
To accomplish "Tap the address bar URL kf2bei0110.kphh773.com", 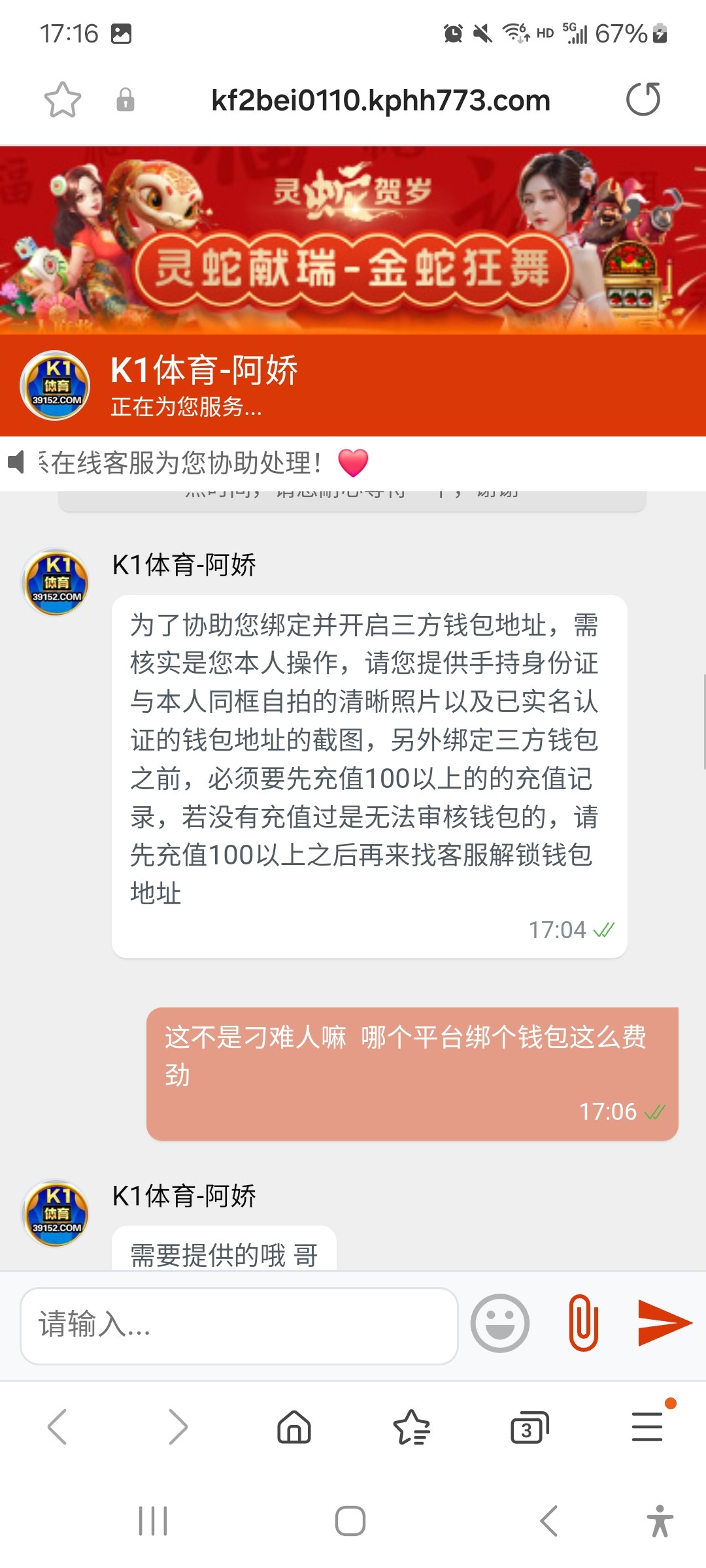I will pyautogui.click(x=380, y=101).
